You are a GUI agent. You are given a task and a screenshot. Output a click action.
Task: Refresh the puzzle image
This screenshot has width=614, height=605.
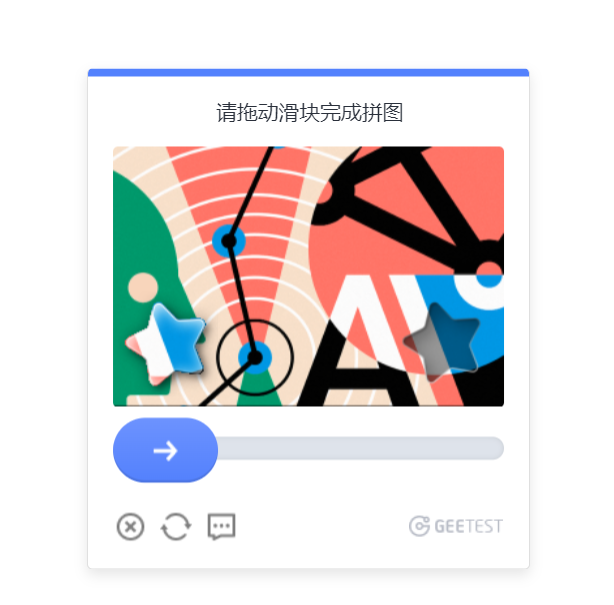(x=175, y=526)
